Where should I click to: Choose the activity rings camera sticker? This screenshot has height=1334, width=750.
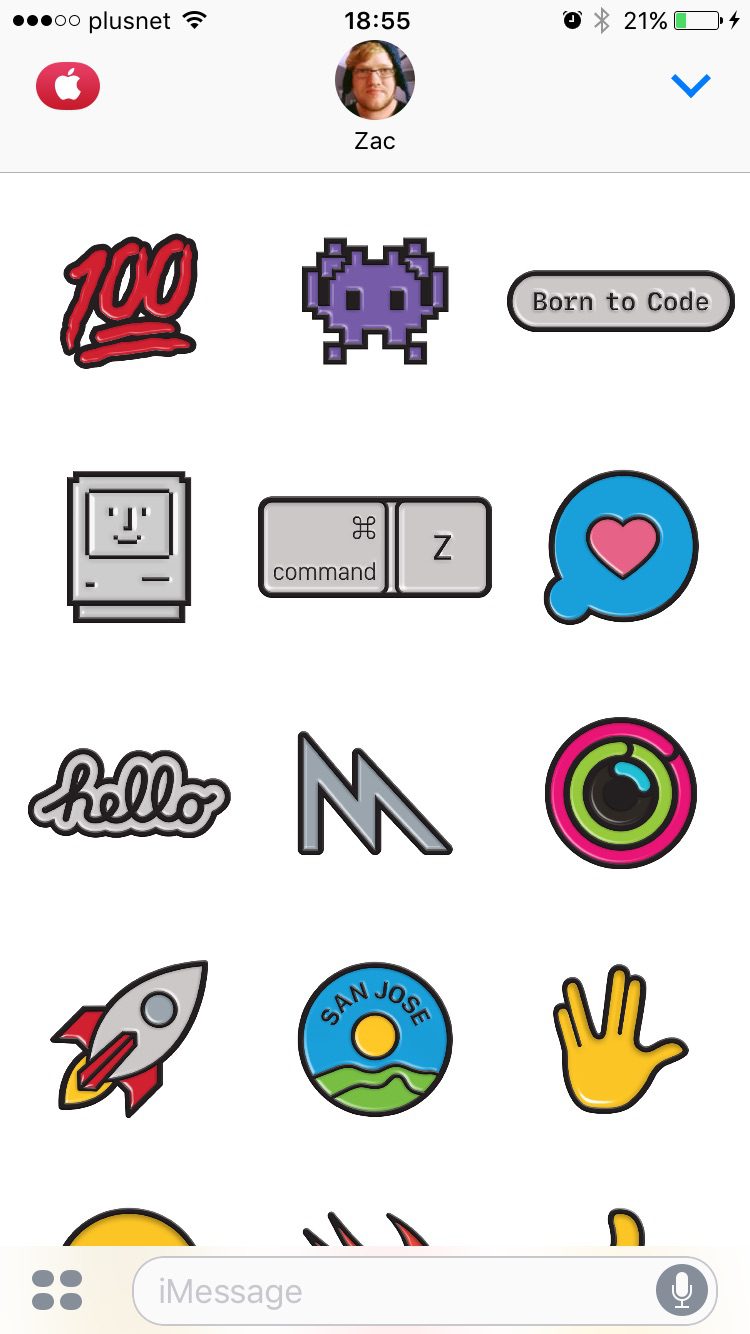(x=621, y=793)
